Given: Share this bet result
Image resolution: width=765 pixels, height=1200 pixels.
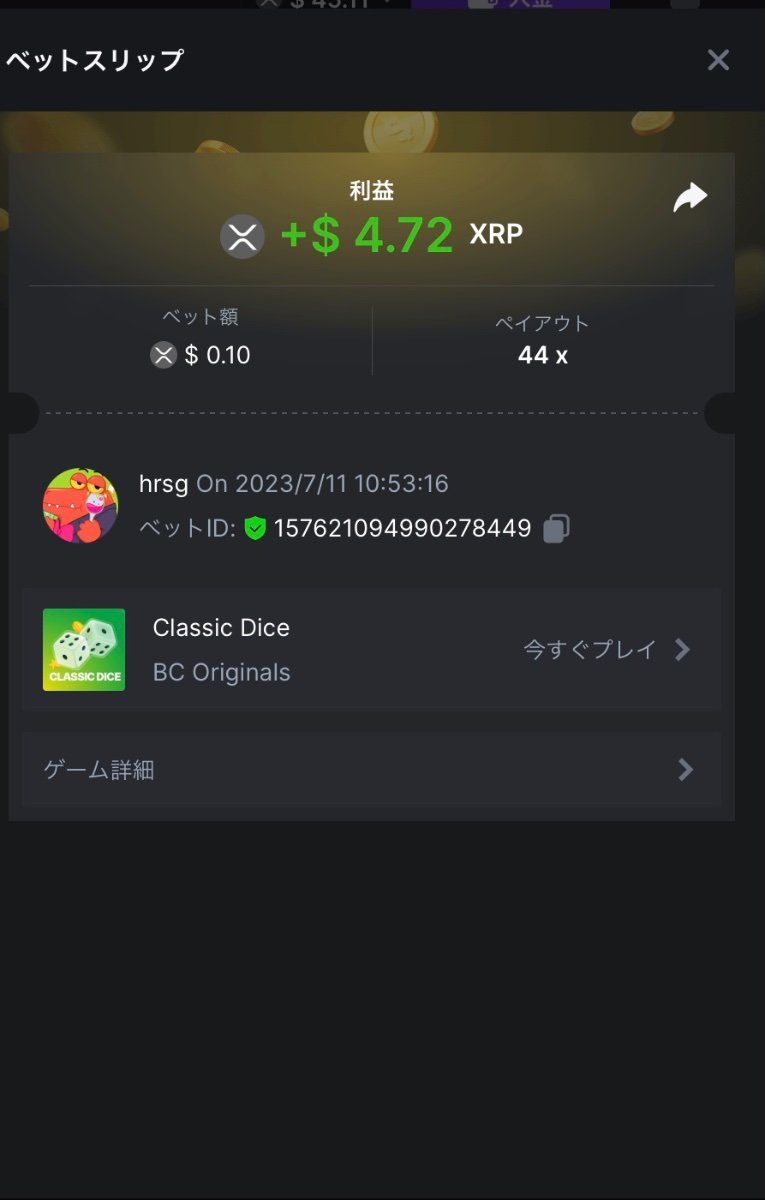Looking at the screenshot, I should click(x=690, y=198).
